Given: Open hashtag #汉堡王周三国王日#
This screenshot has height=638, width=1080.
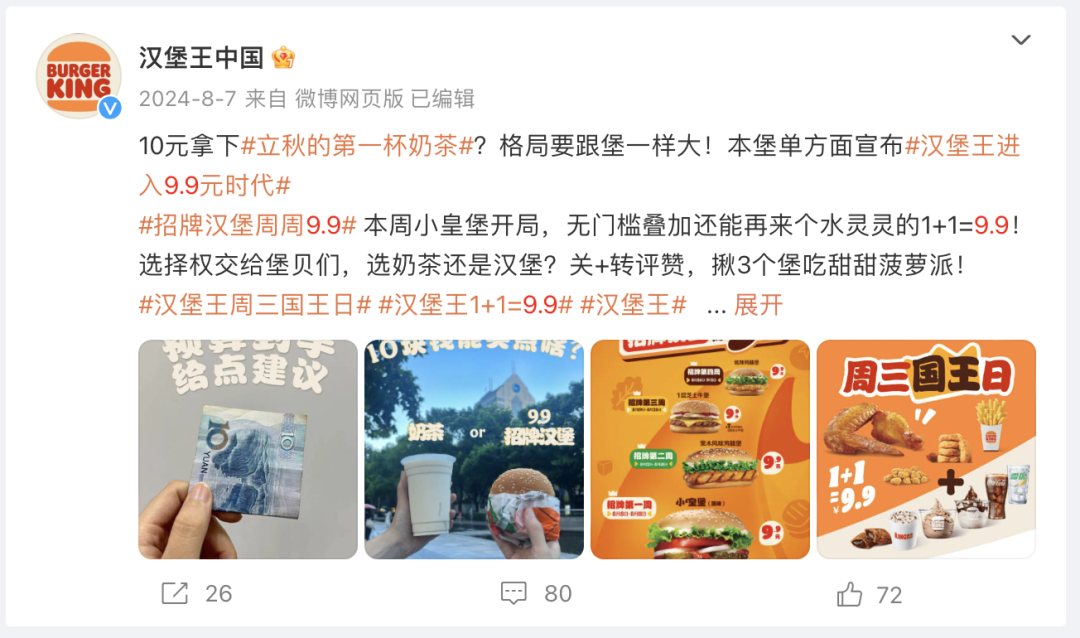Looking at the screenshot, I should [256, 305].
